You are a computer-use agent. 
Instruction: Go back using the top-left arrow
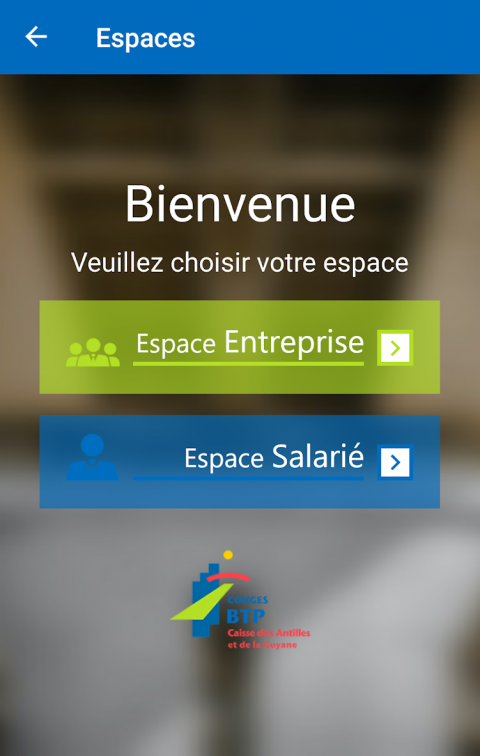(36, 37)
